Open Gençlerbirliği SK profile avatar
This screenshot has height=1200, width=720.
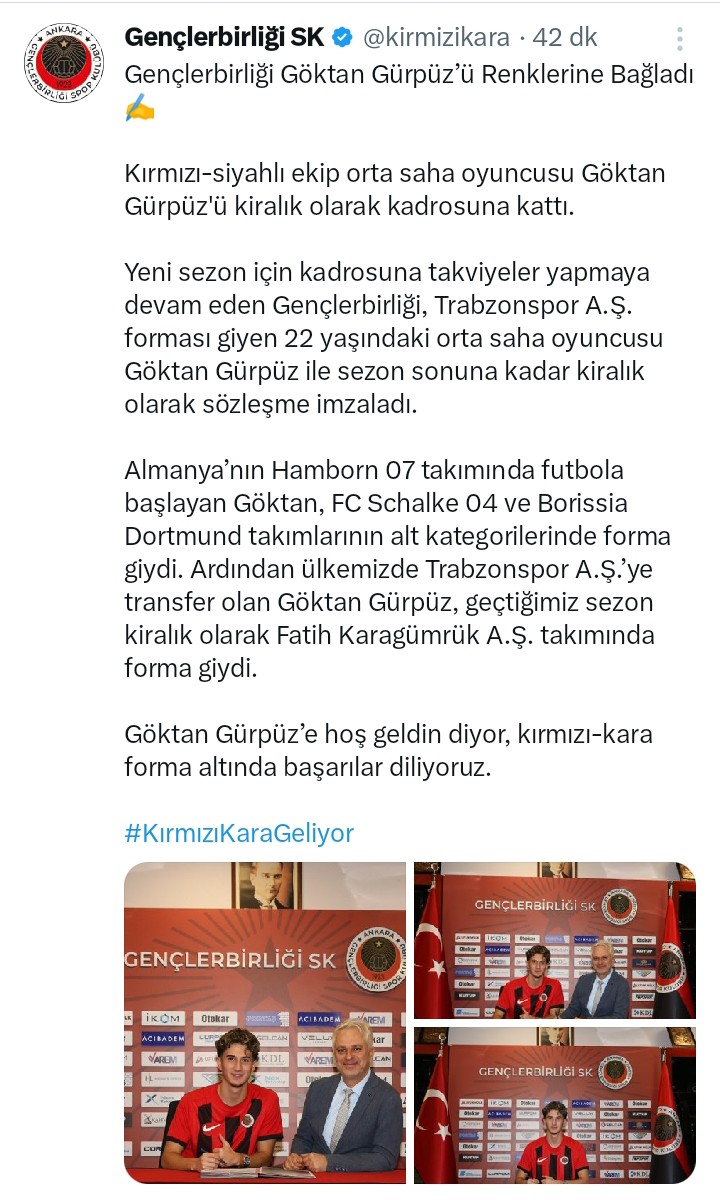tap(64, 62)
